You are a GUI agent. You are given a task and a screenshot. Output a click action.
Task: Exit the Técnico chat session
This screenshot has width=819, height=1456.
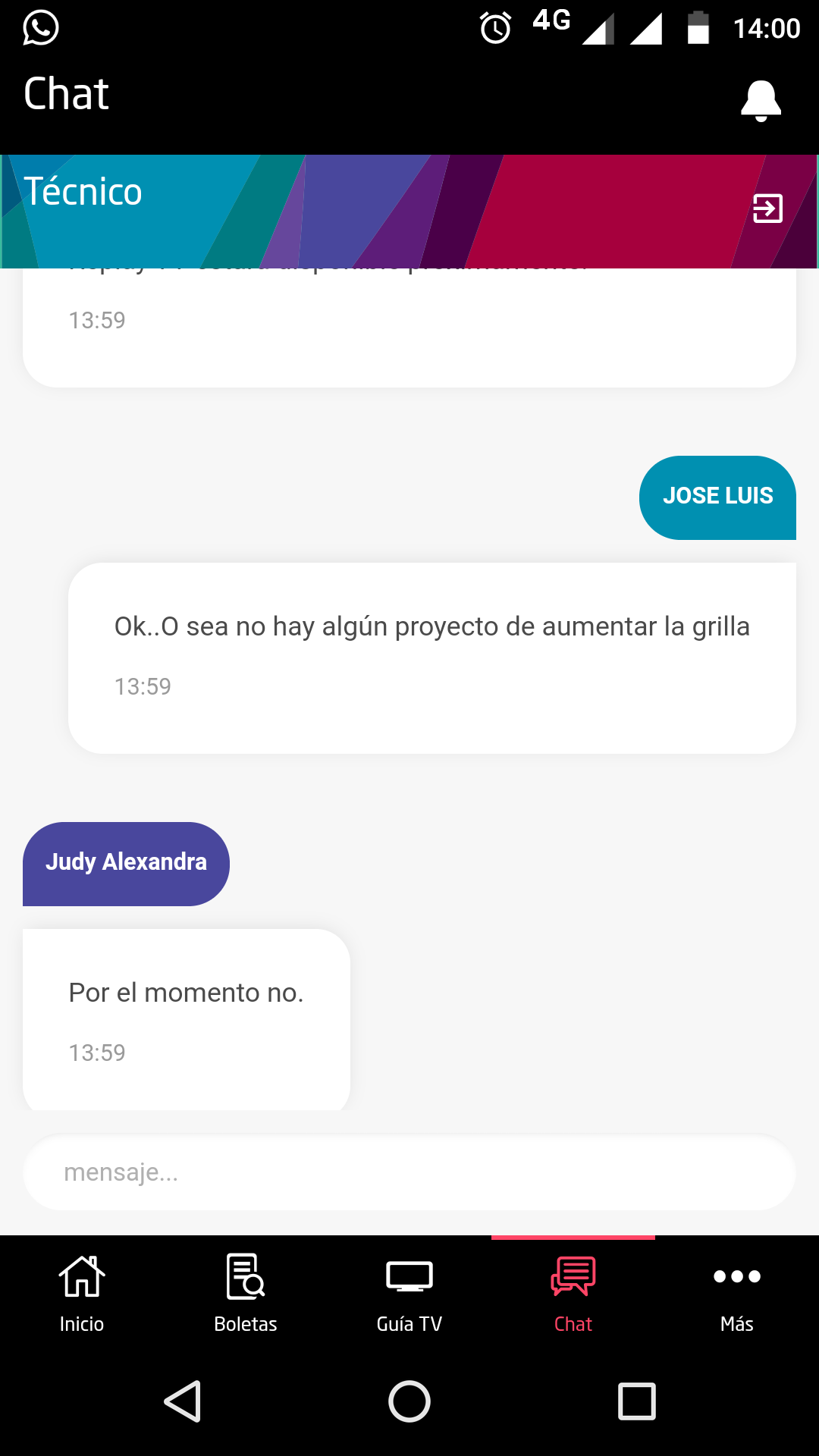click(x=767, y=209)
